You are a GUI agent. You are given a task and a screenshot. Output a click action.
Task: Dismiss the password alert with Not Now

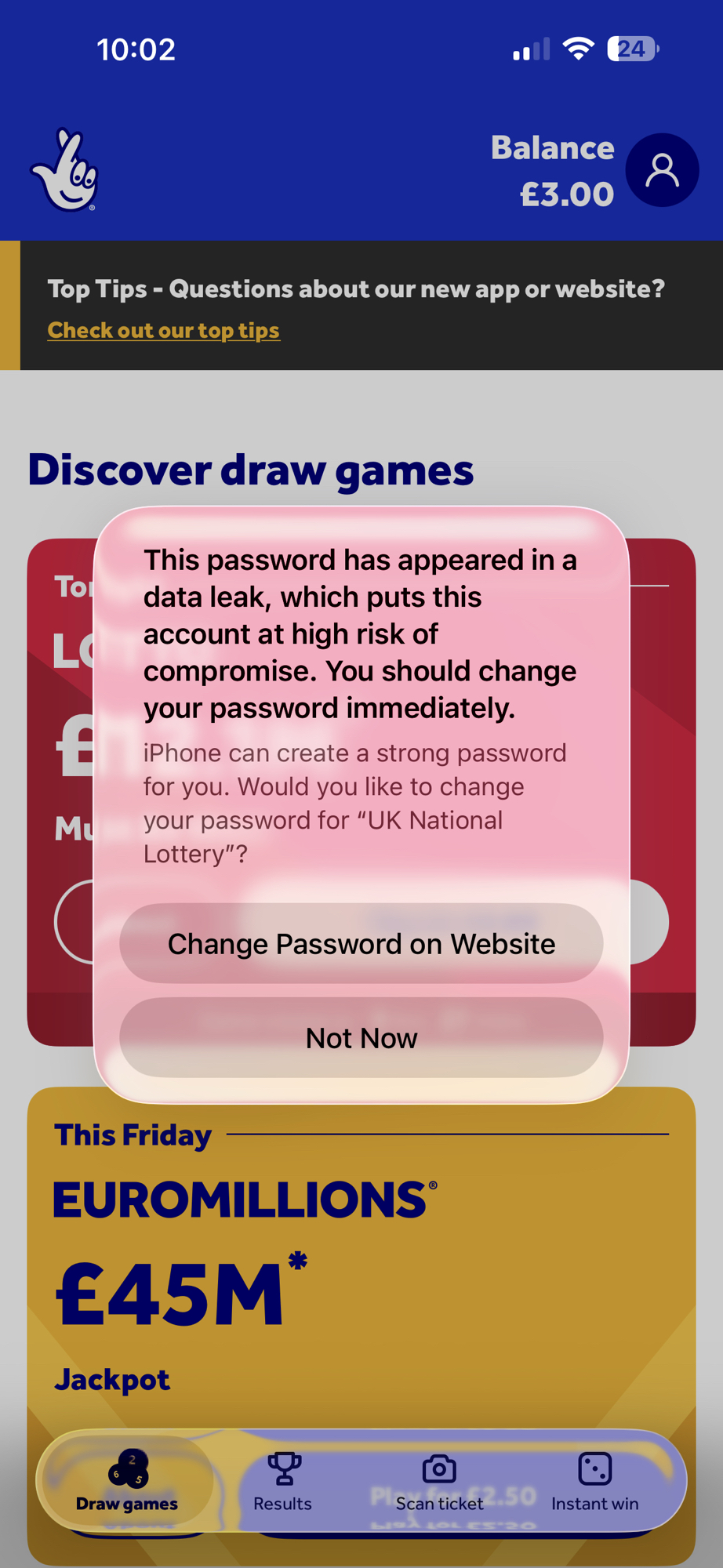coord(361,1037)
